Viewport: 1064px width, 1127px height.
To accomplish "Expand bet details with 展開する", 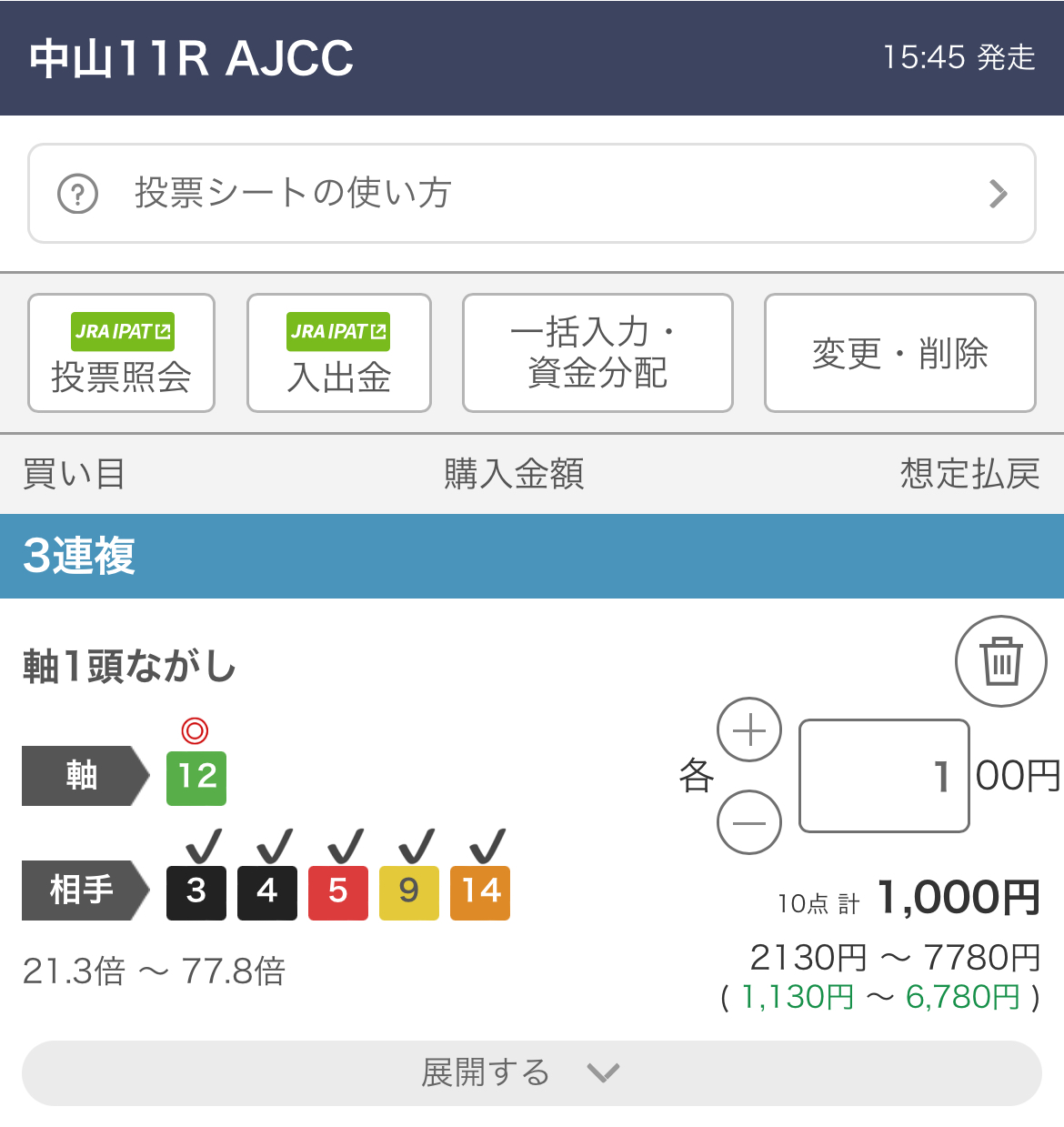I will [x=531, y=1073].
